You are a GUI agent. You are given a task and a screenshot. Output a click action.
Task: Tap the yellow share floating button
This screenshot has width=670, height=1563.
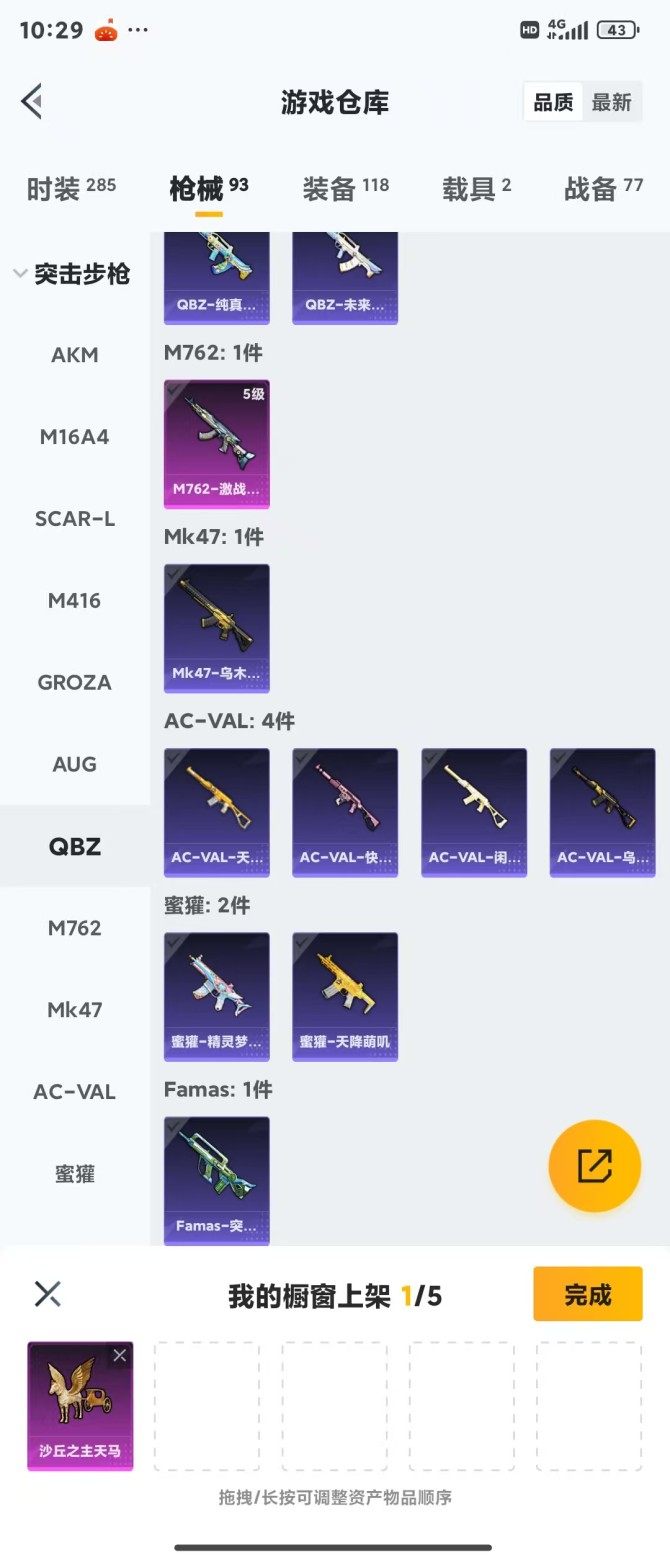click(x=594, y=1166)
